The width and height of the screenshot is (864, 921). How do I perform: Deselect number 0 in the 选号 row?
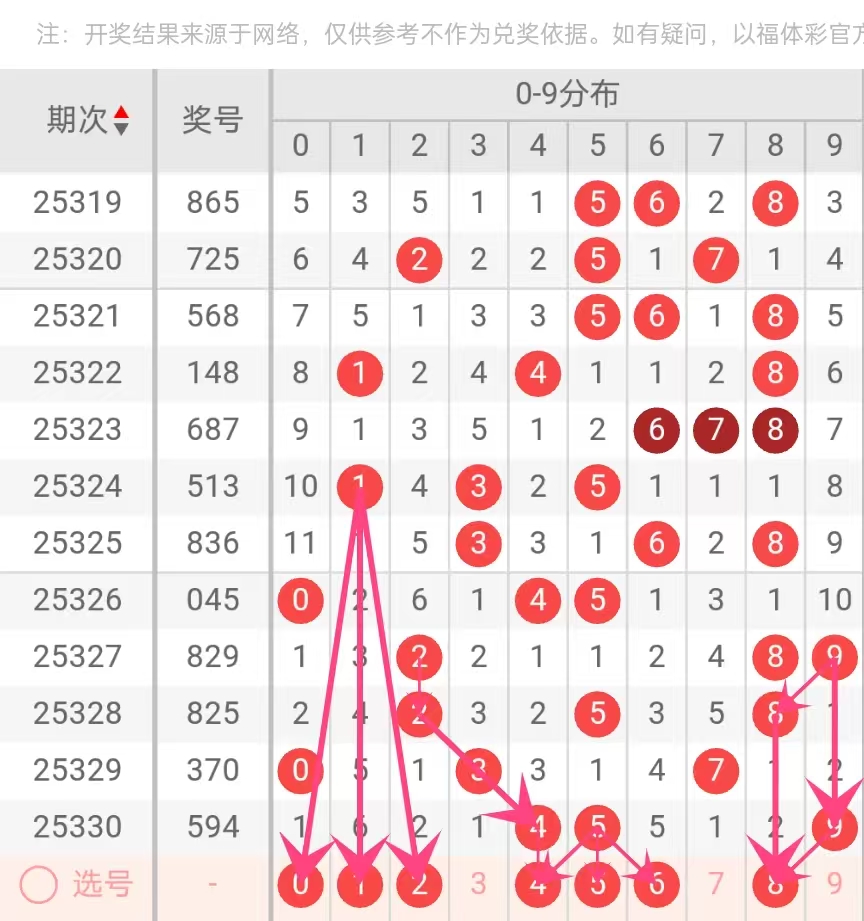click(300, 884)
